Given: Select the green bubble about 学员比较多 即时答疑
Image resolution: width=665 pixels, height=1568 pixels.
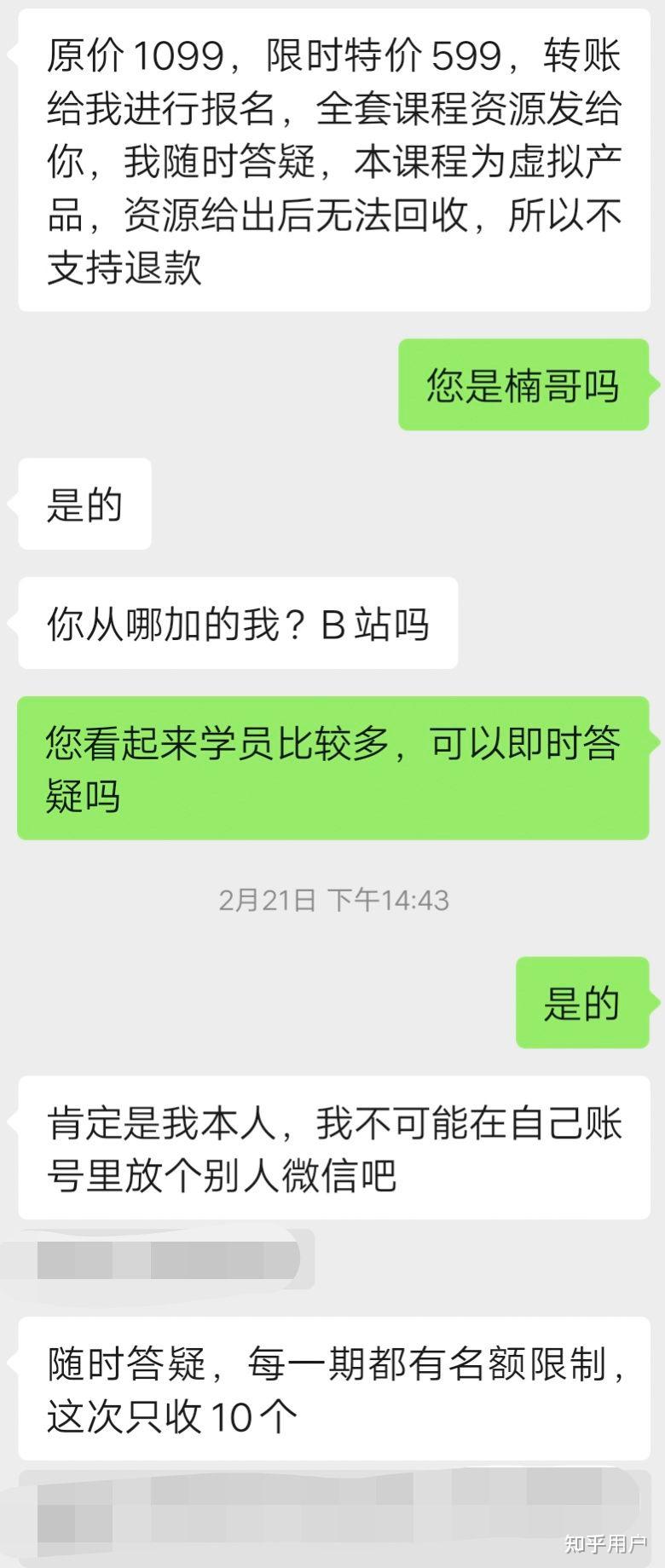Looking at the screenshot, I should point(332,765).
